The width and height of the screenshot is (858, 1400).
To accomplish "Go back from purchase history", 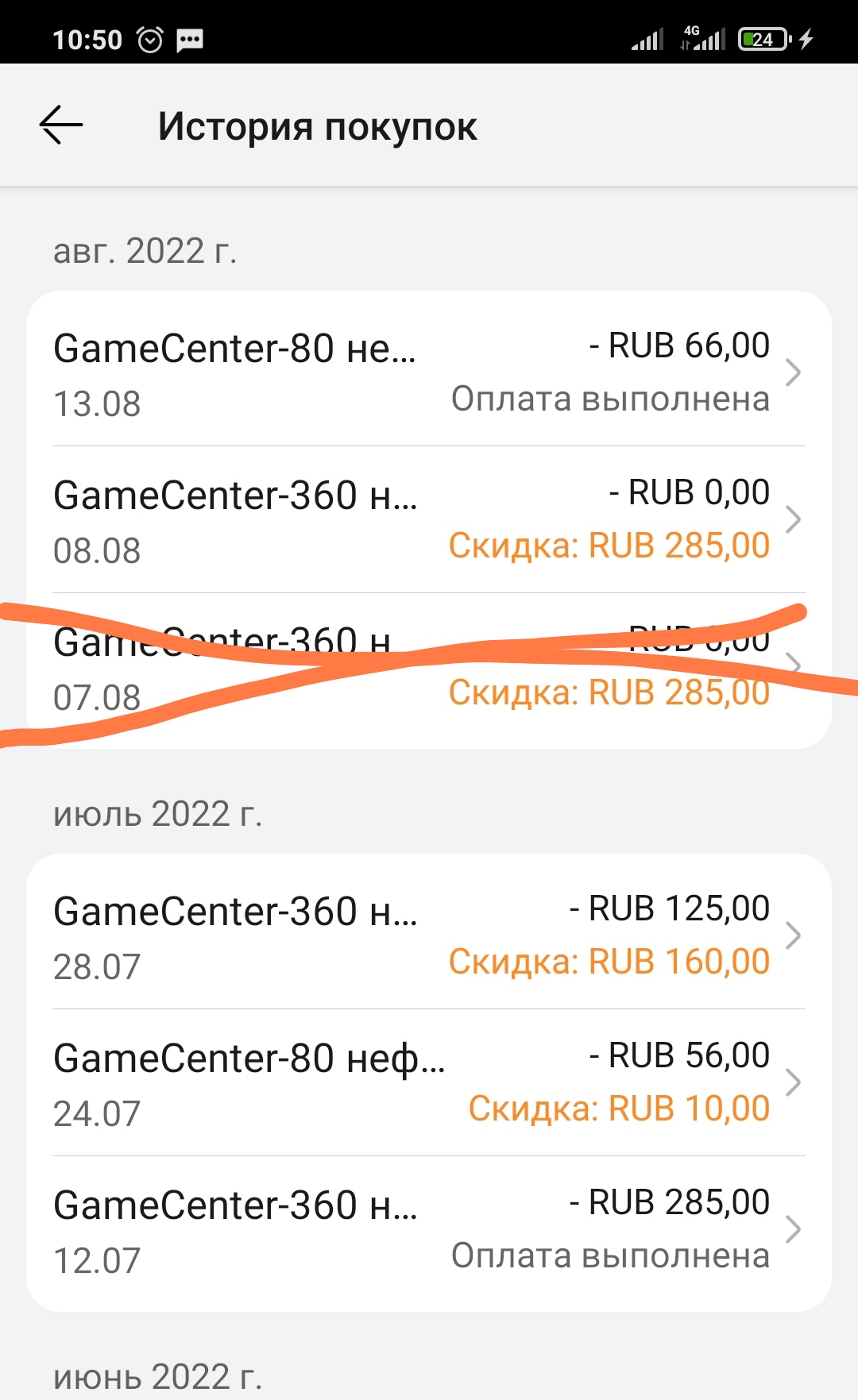I will click(61, 125).
